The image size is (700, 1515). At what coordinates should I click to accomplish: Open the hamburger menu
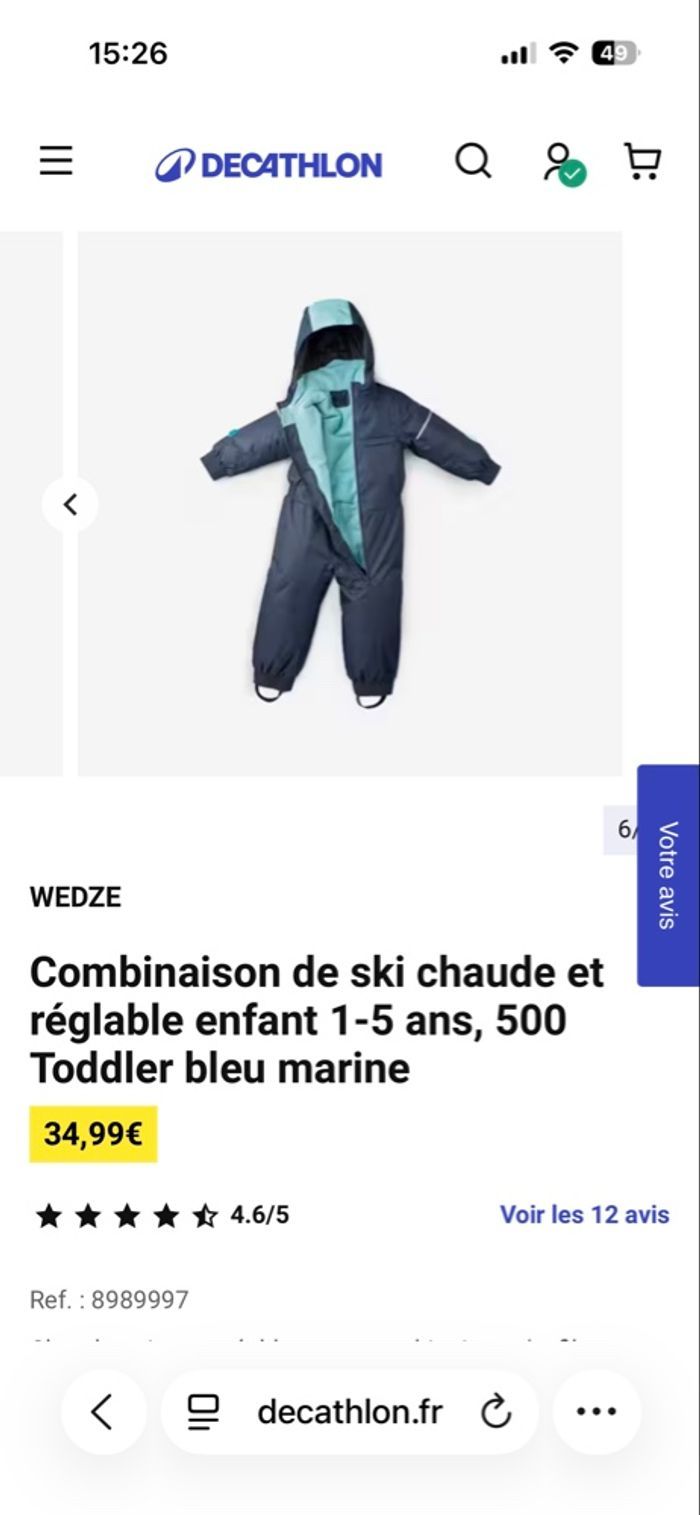[x=56, y=161]
